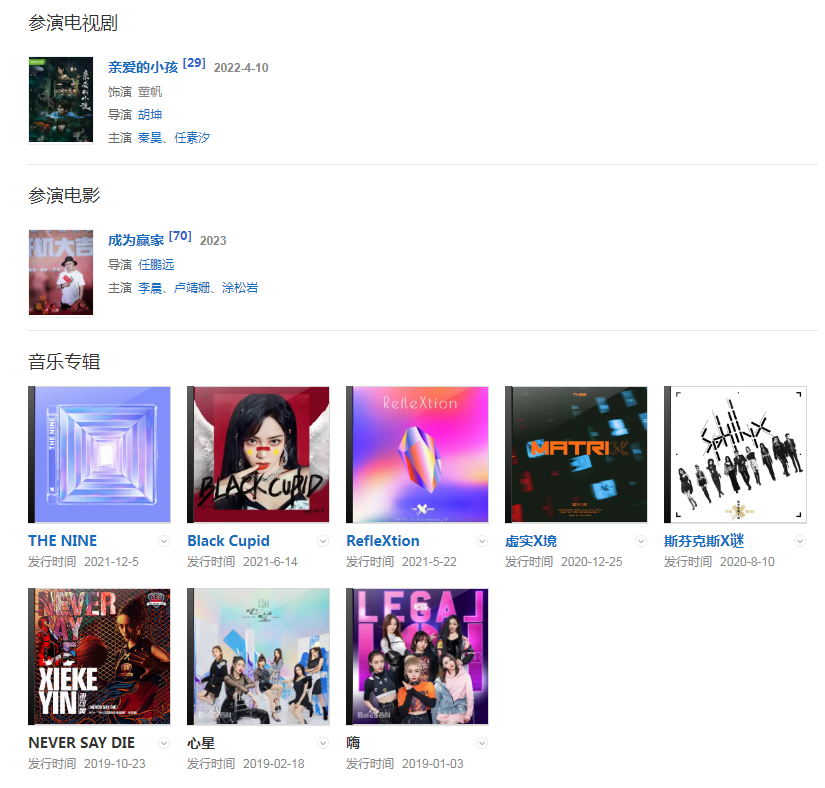Expand details for the Black Cupid album

323,541
